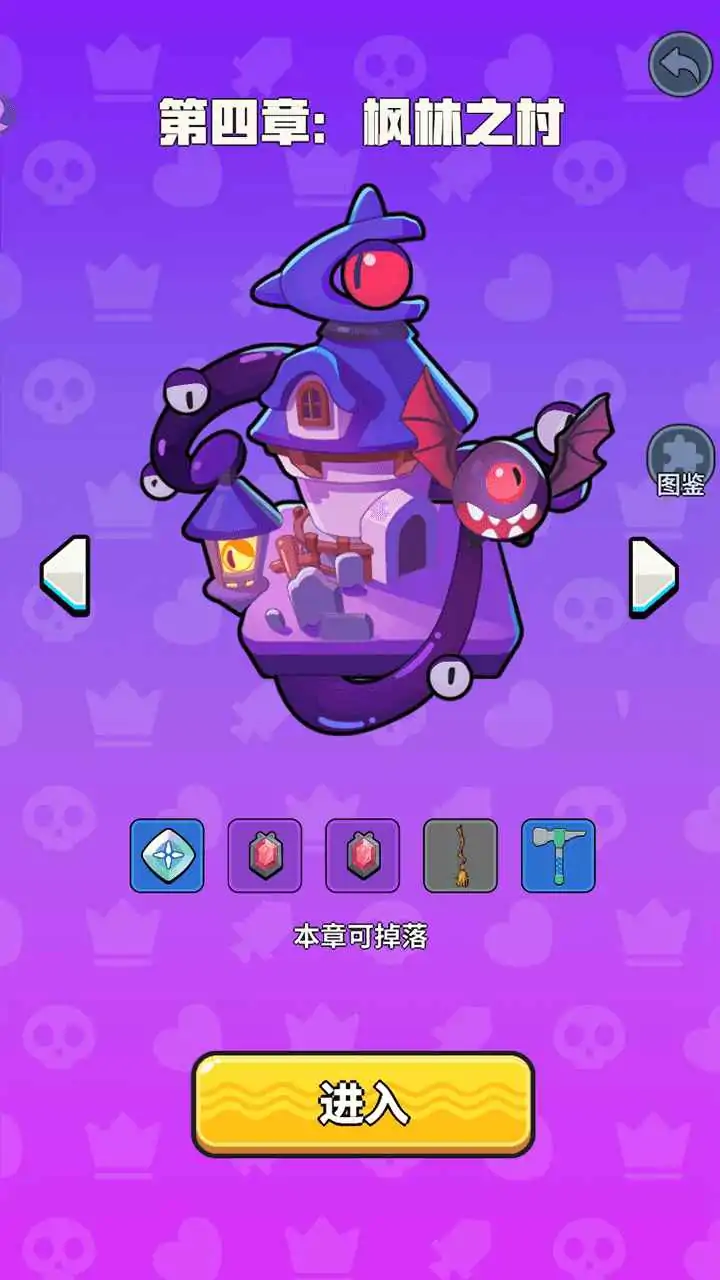View the blue diamond shuriken drop item
The image size is (720, 1280).
(x=167, y=856)
